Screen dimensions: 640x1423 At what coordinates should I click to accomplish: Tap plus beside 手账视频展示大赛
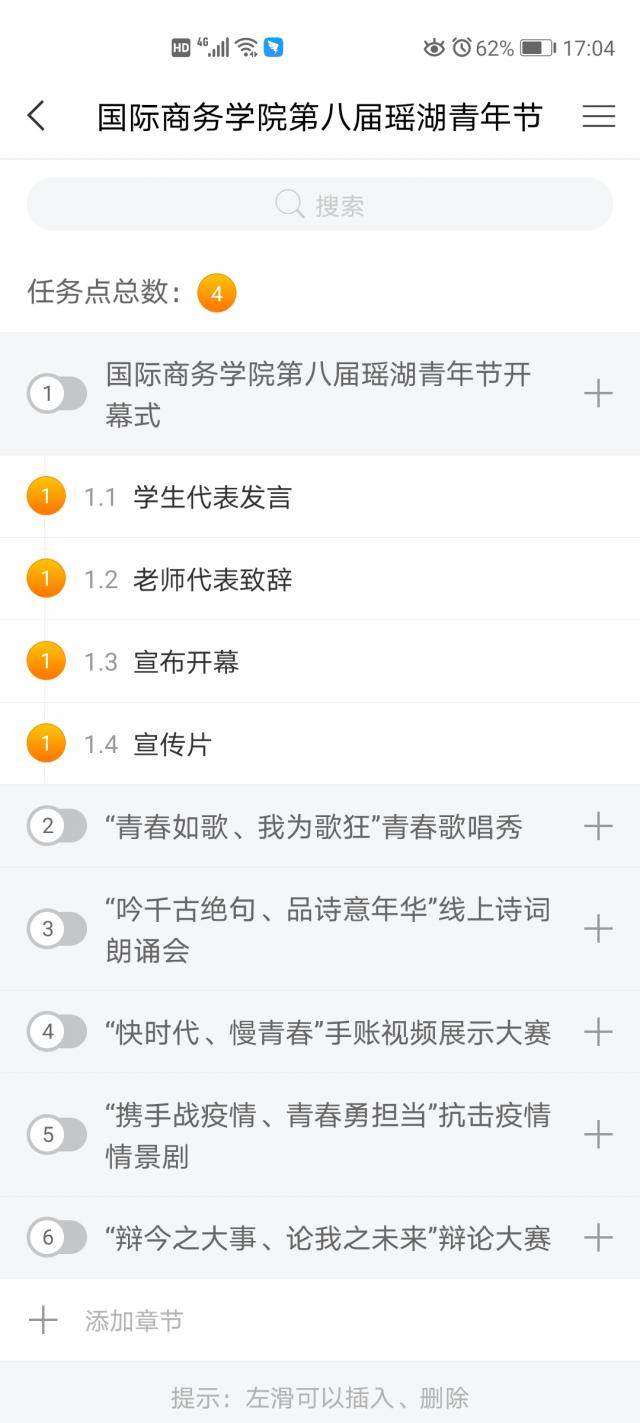(x=598, y=1032)
